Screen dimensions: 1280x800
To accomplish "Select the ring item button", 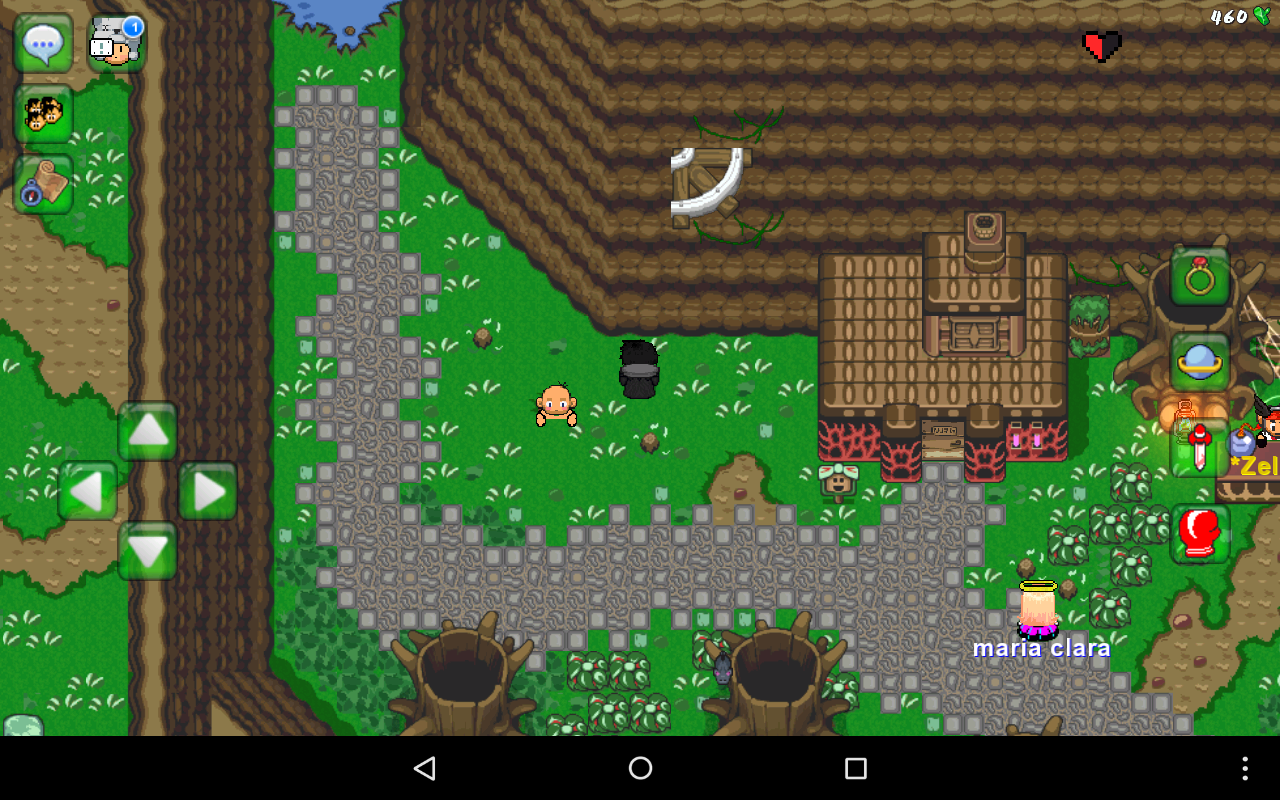I will (1200, 277).
